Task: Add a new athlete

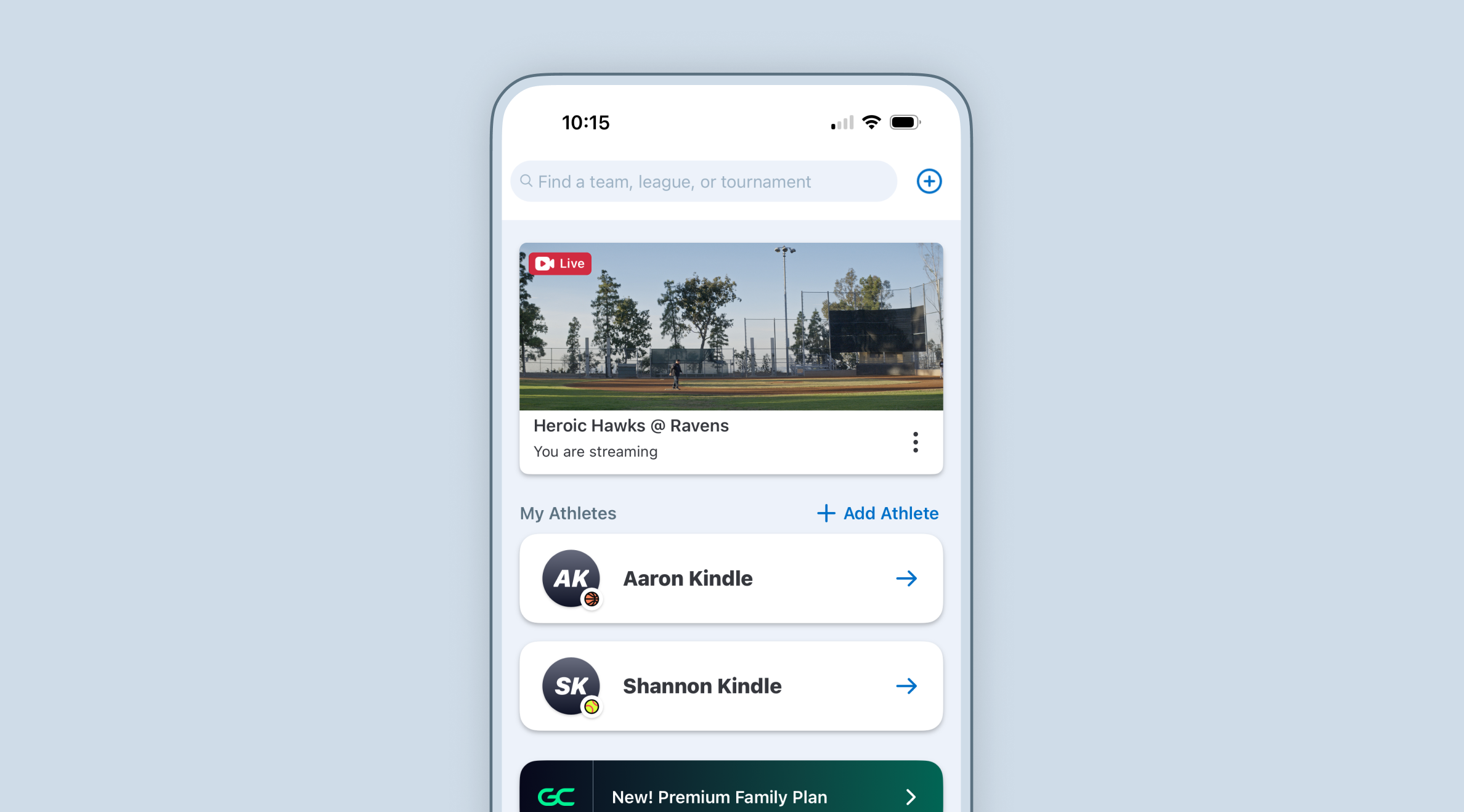Action: [x=877, y=513]
